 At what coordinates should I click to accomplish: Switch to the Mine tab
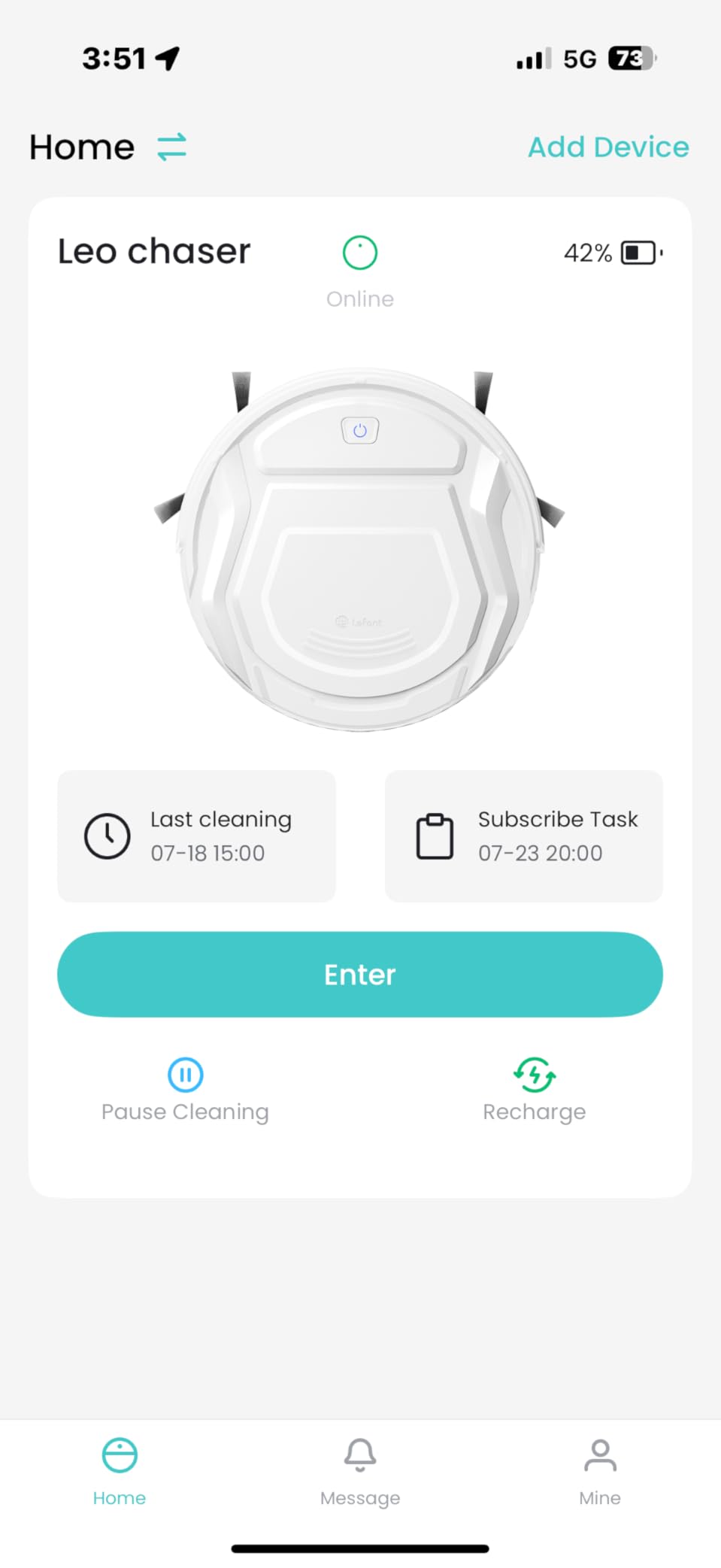(600, 1472)
